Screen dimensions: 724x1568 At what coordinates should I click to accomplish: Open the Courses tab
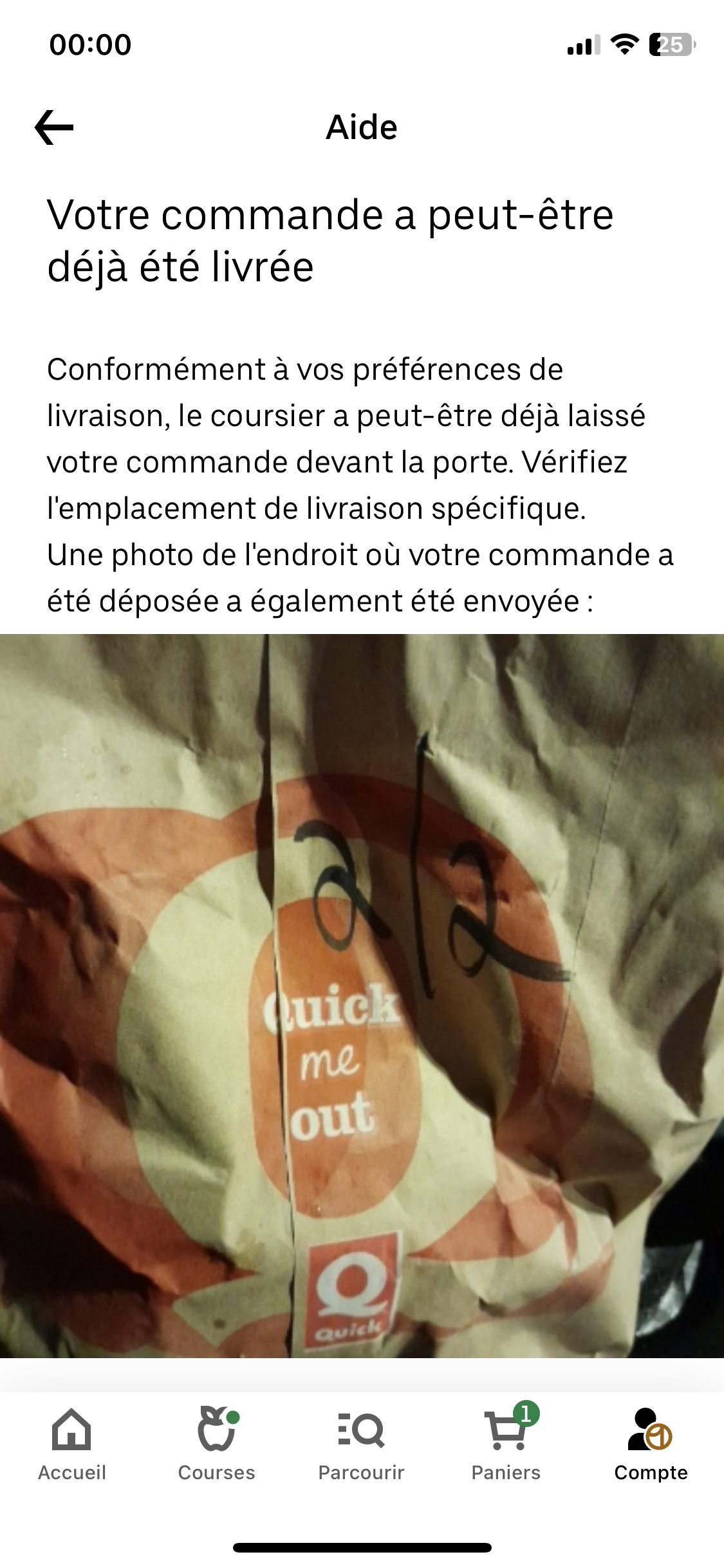click(216, 1444)
